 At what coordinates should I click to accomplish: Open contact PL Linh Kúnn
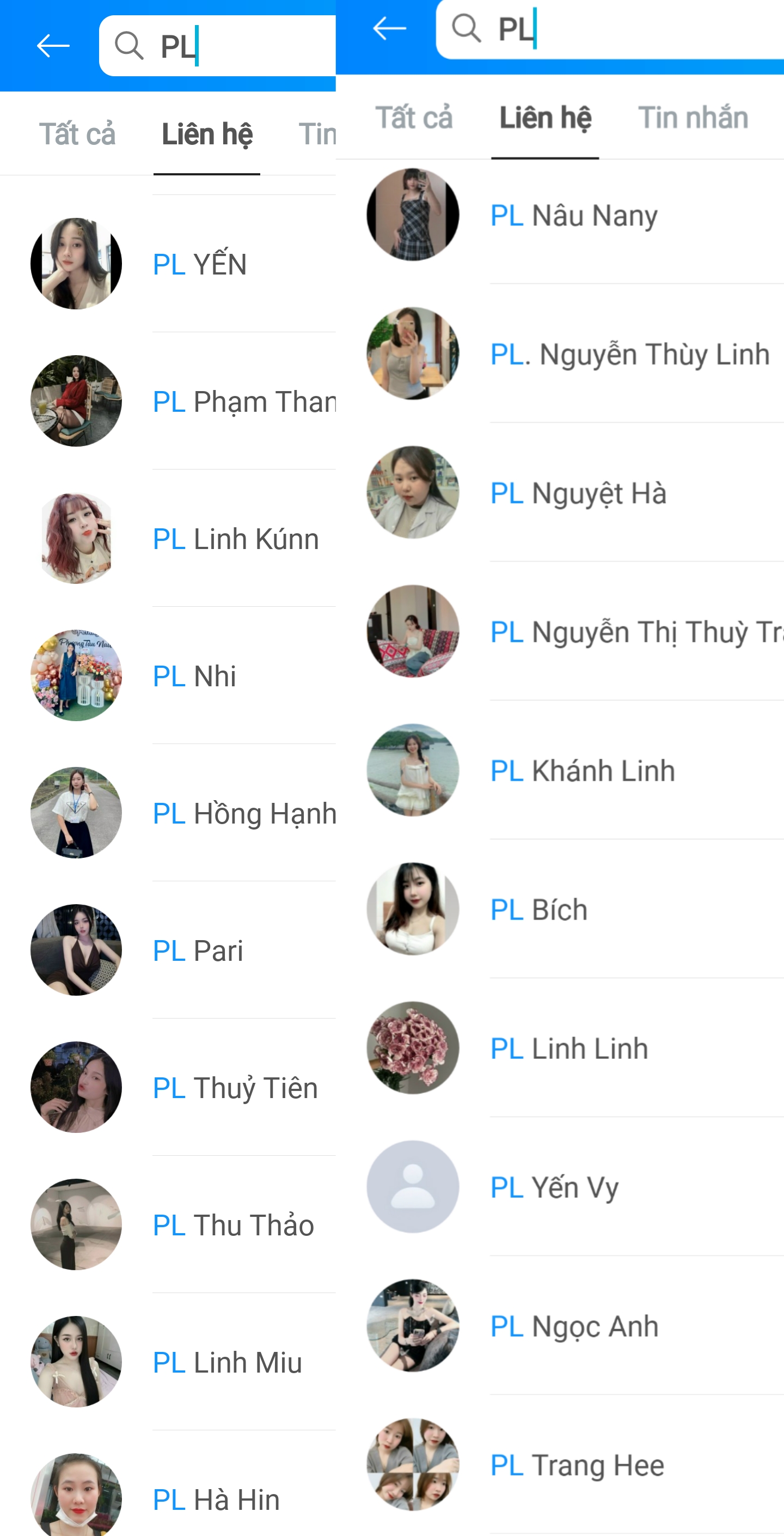236,539
